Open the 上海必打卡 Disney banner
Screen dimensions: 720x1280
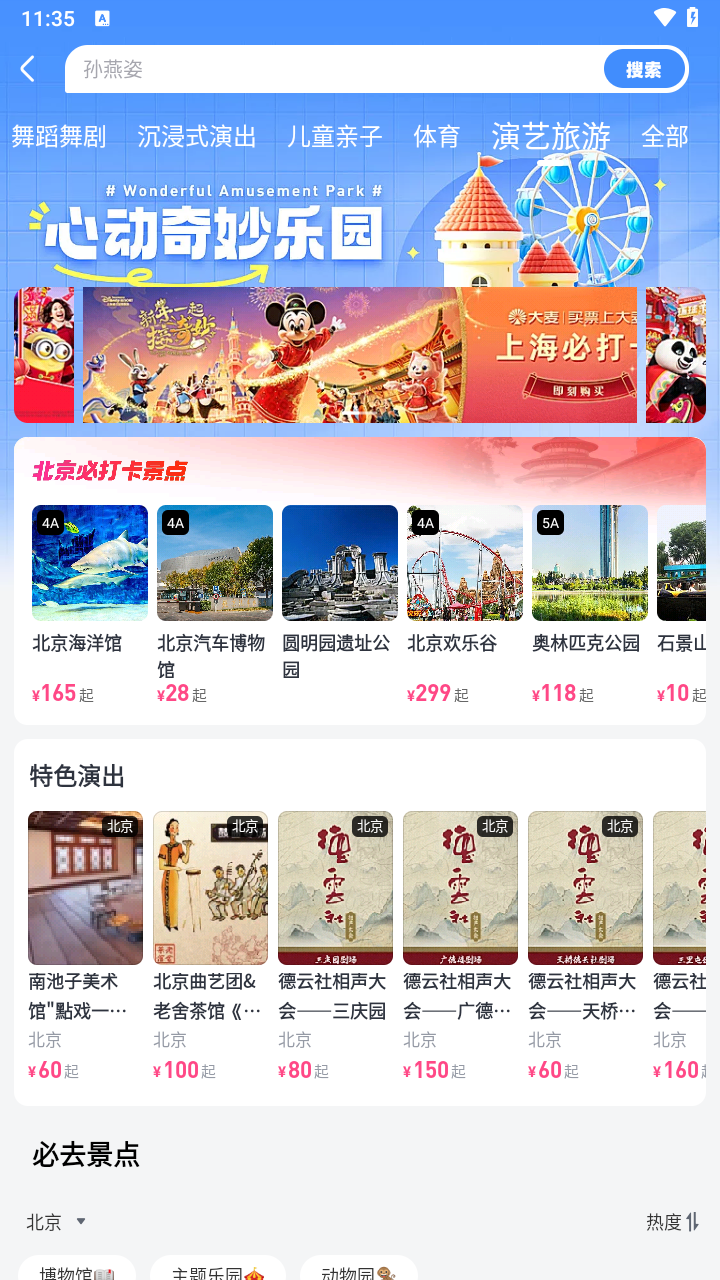[360, 355]
